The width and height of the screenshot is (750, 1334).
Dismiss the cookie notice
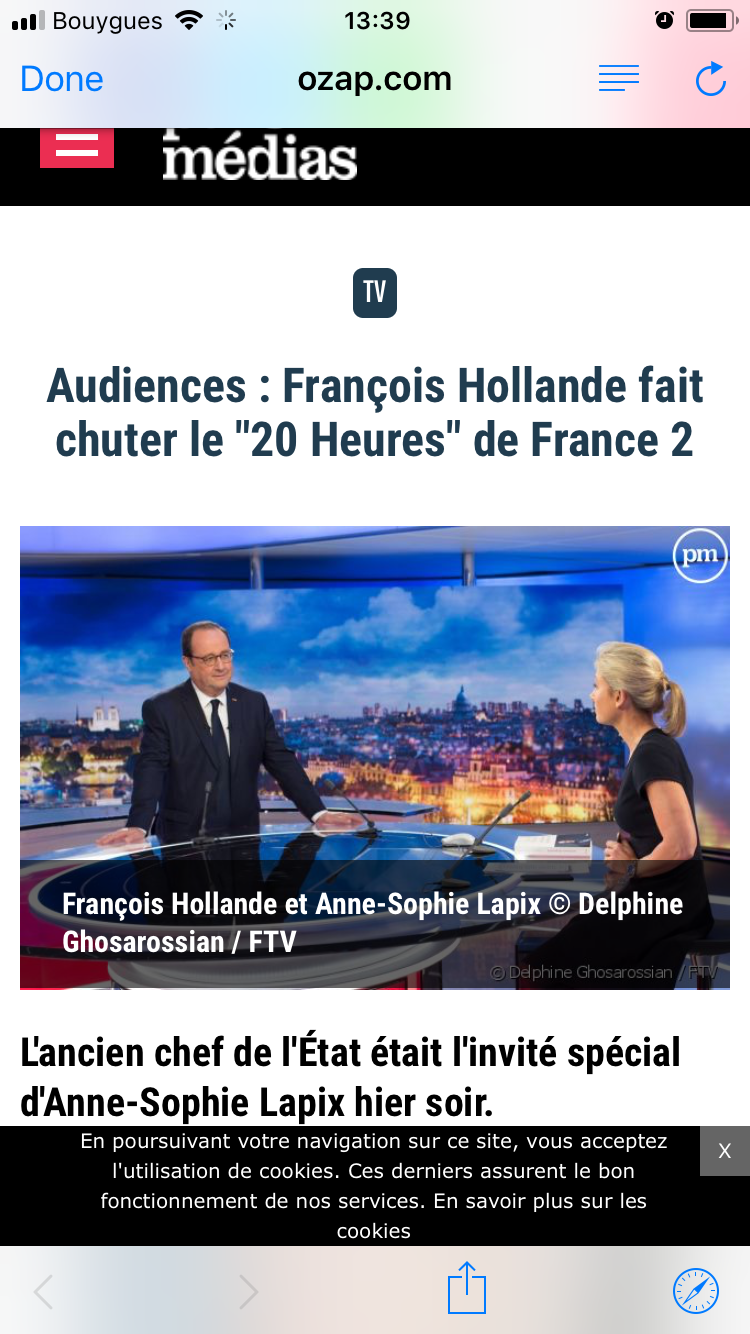pyautogui.click(x=724, y=1152)
